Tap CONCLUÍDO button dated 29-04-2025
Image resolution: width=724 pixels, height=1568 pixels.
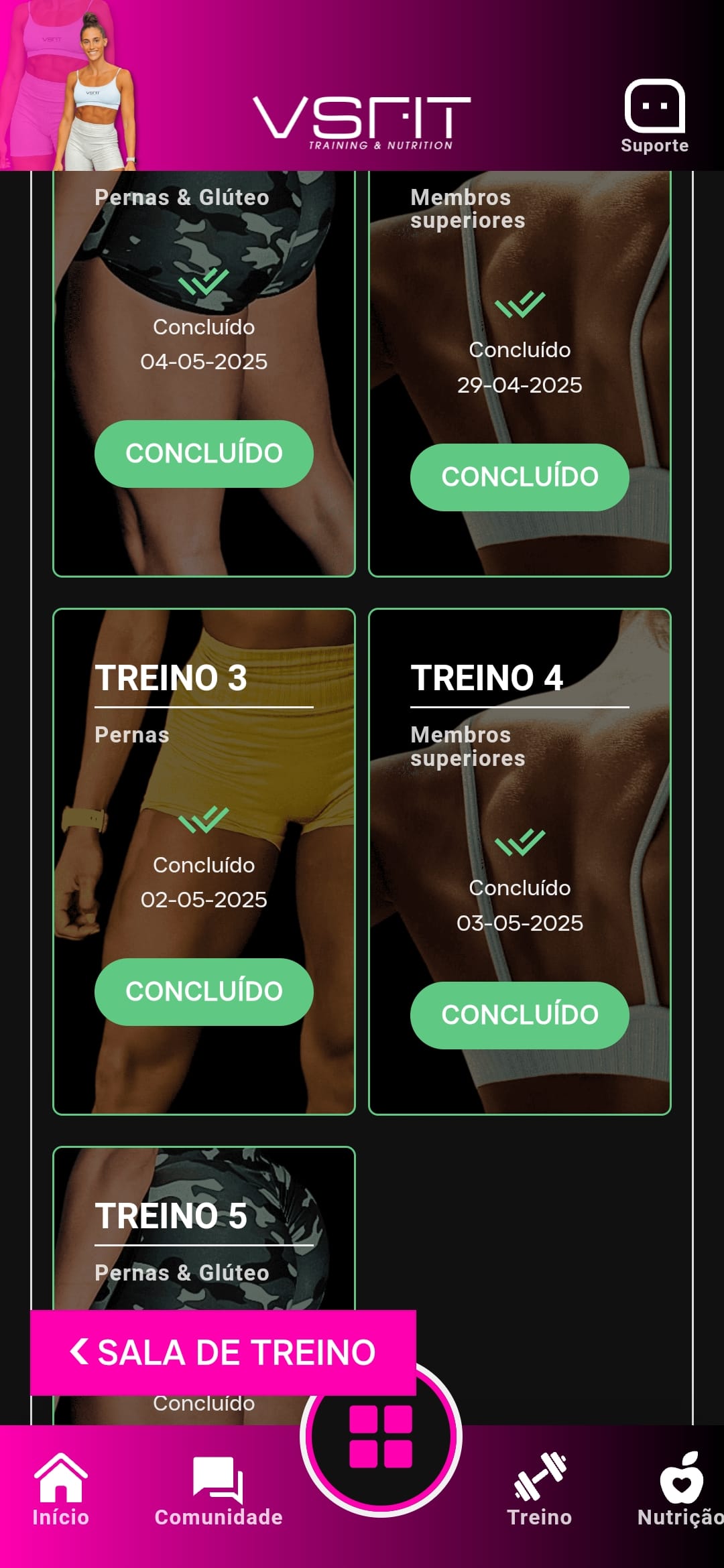click(x=520, y=477)
